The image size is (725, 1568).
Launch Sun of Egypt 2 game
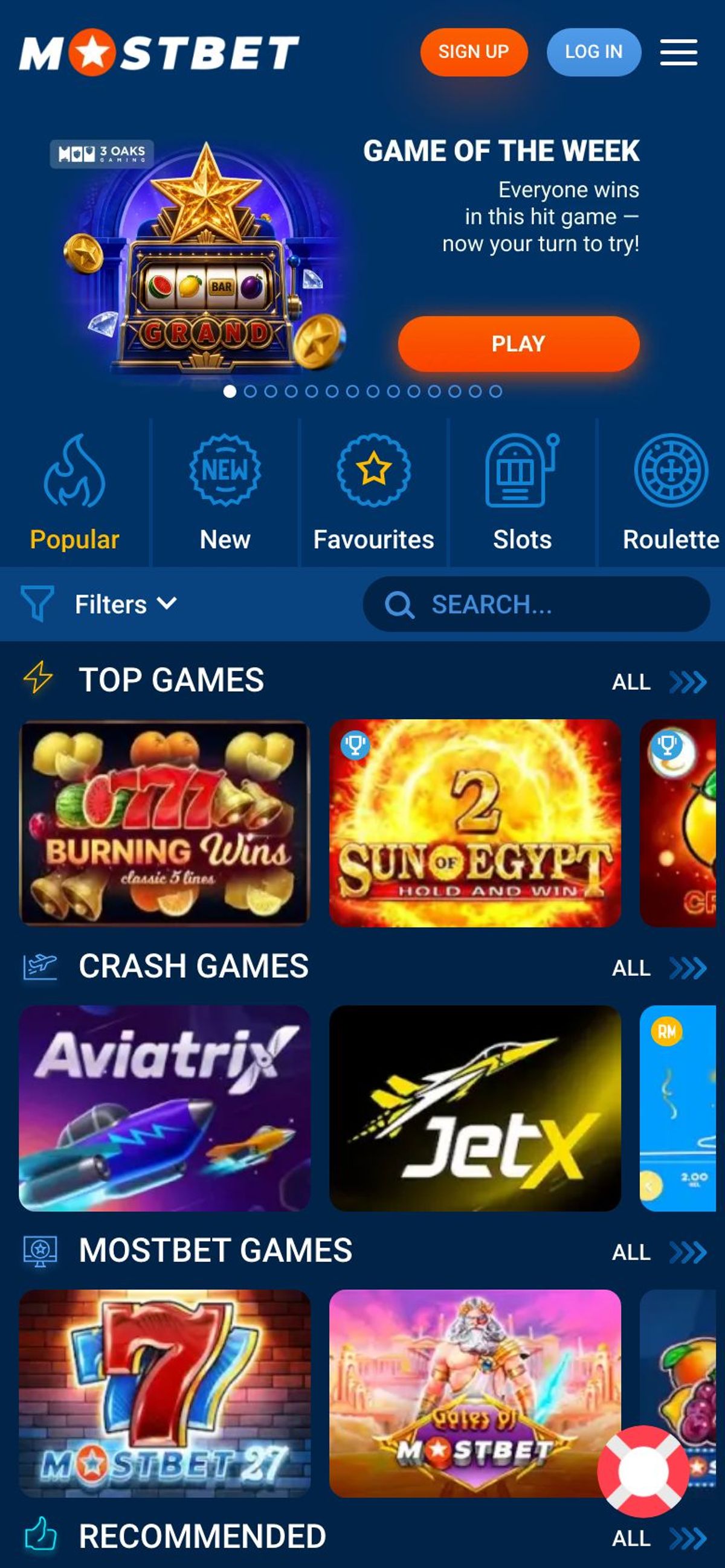[475, 823]
